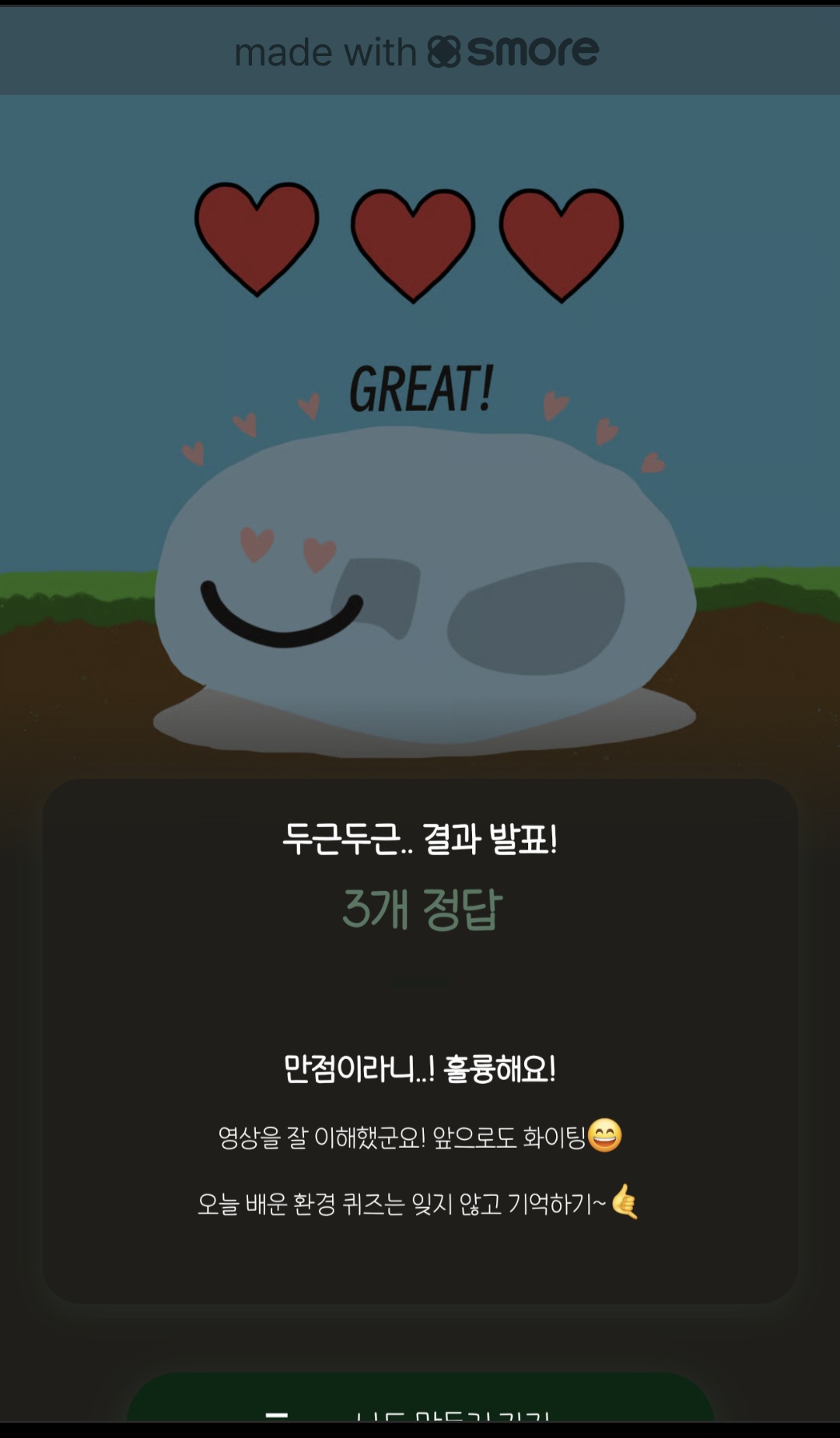Viewport: 840px width, 1438px height.
Task: Open the 'made with smore' banner link
Action: [418, 52]
